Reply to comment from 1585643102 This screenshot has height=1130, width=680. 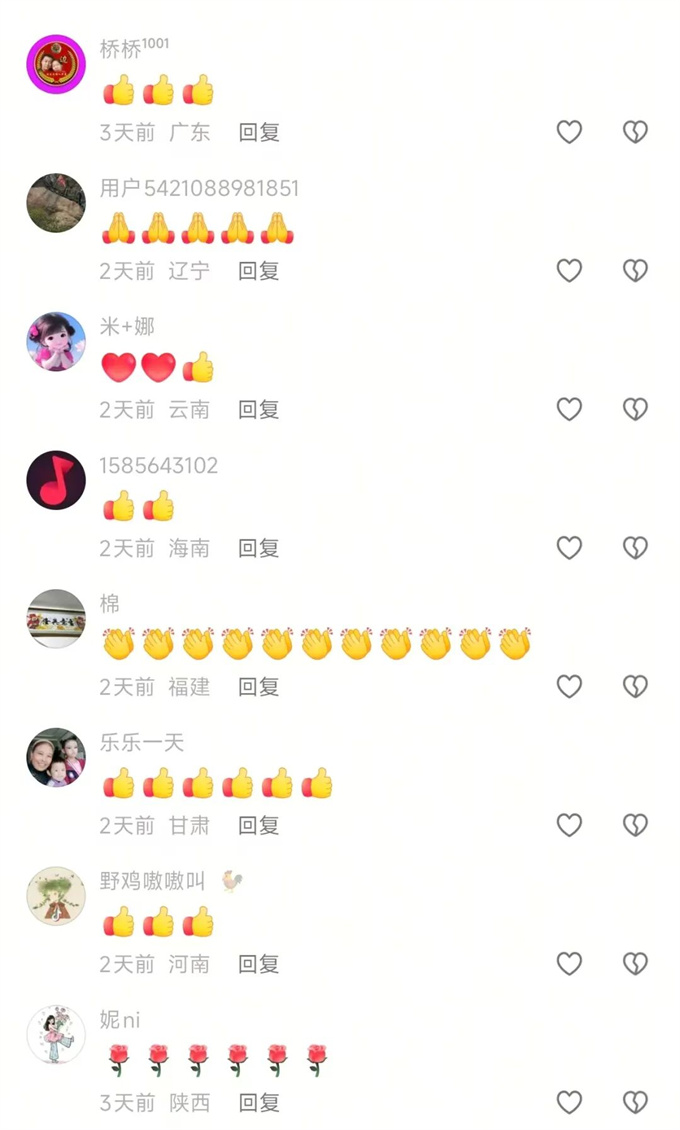[259, 548]
